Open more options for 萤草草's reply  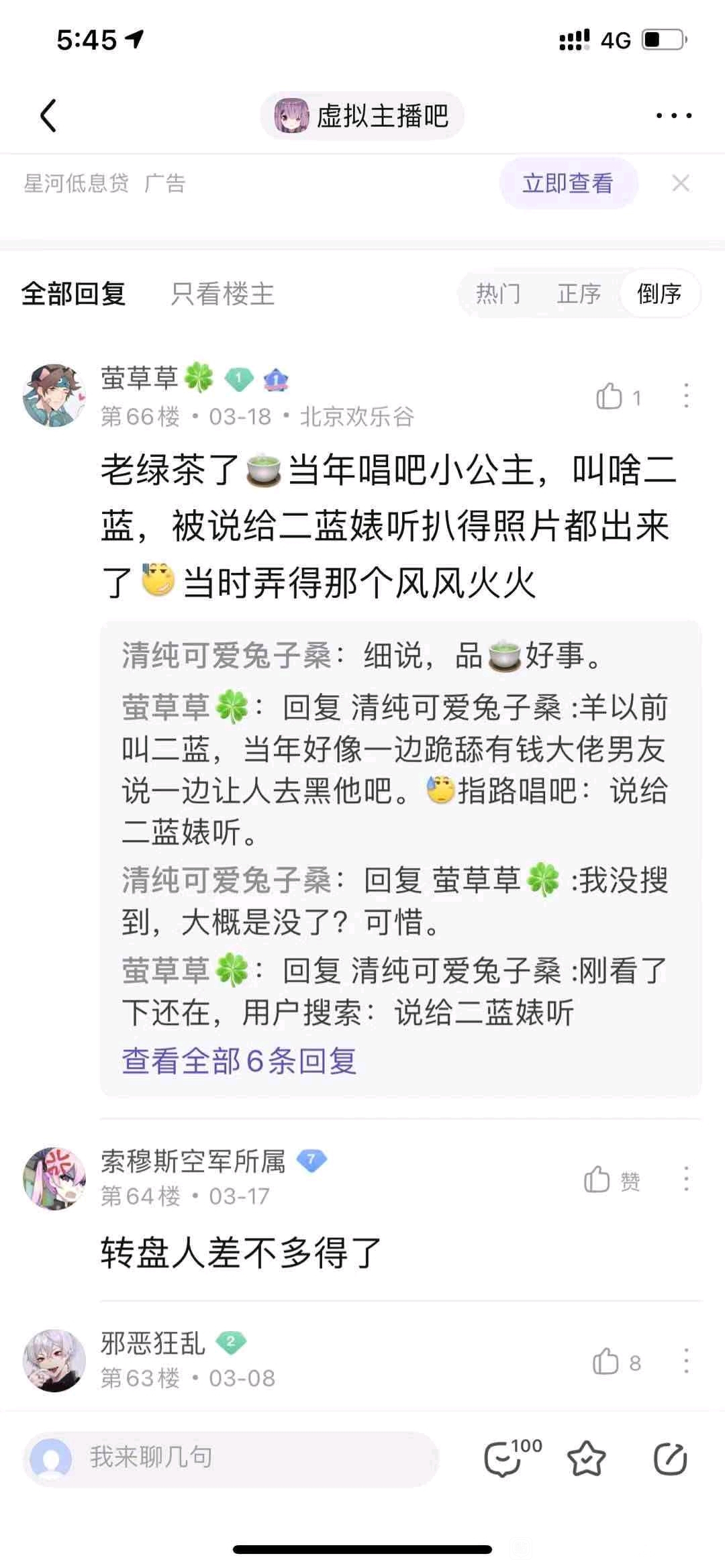click(x=685, y=397)
